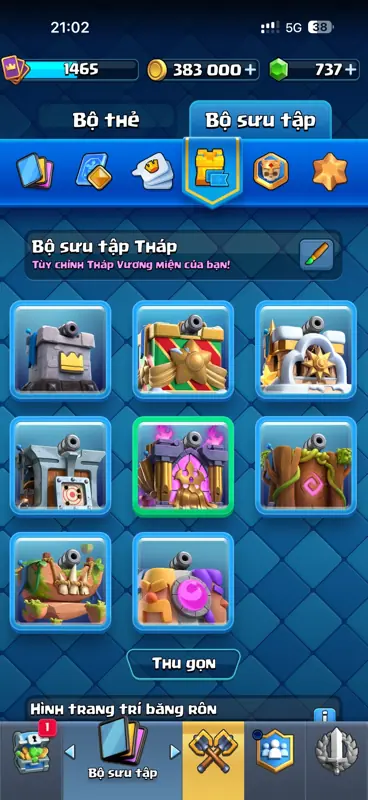The height and width of the screenshot is (800, 368).
Task: Add more gold with the plus button
Action: (250, 70)
